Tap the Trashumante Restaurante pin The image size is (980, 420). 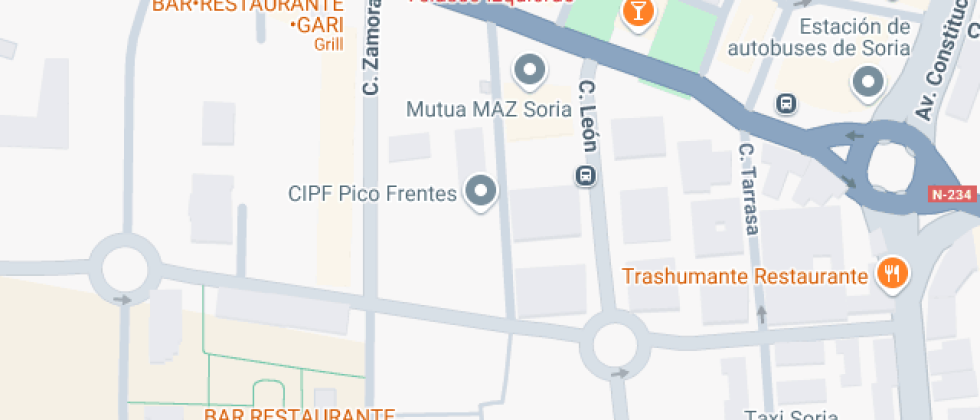click(891, 273)
